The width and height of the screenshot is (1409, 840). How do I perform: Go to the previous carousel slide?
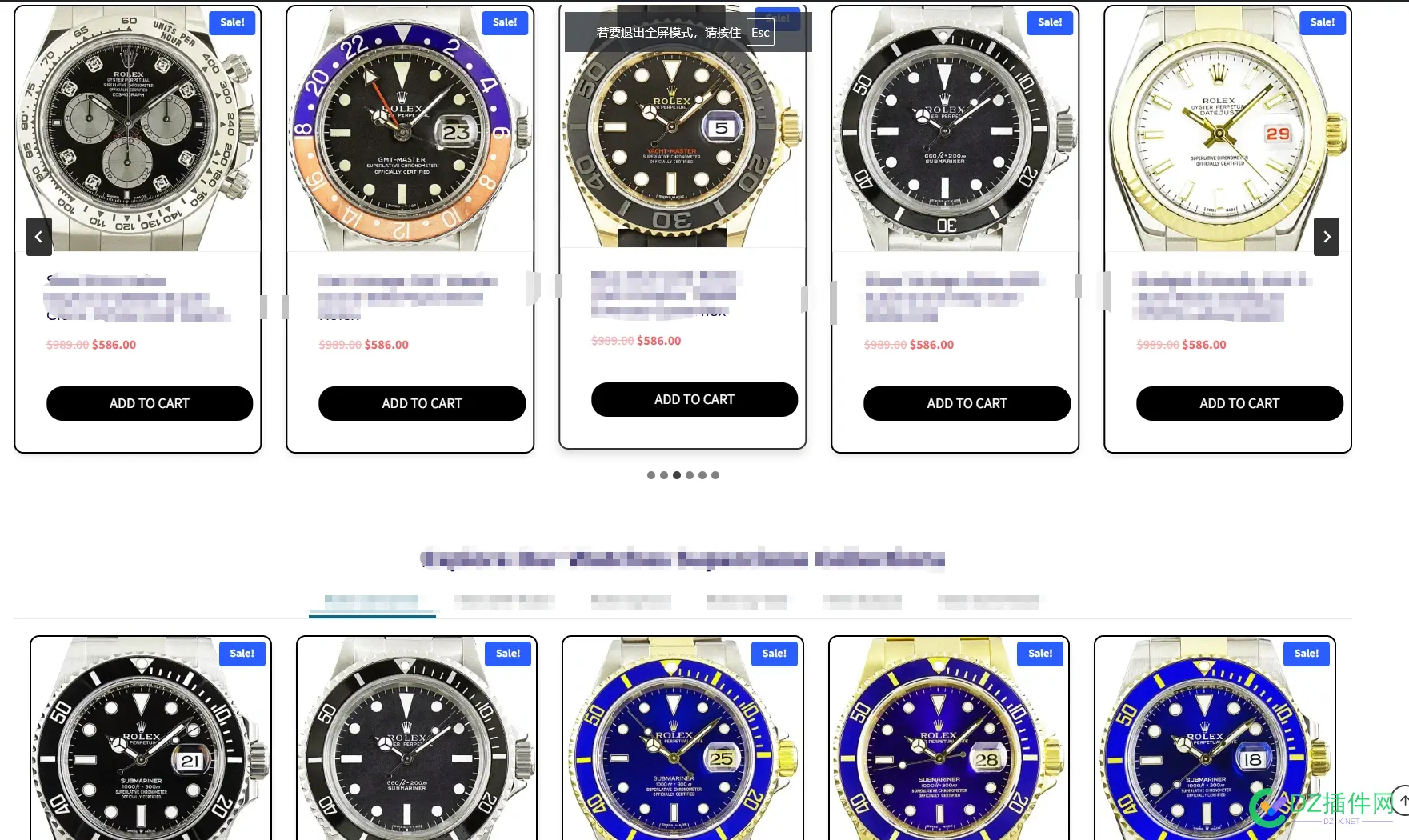point(38,237)
